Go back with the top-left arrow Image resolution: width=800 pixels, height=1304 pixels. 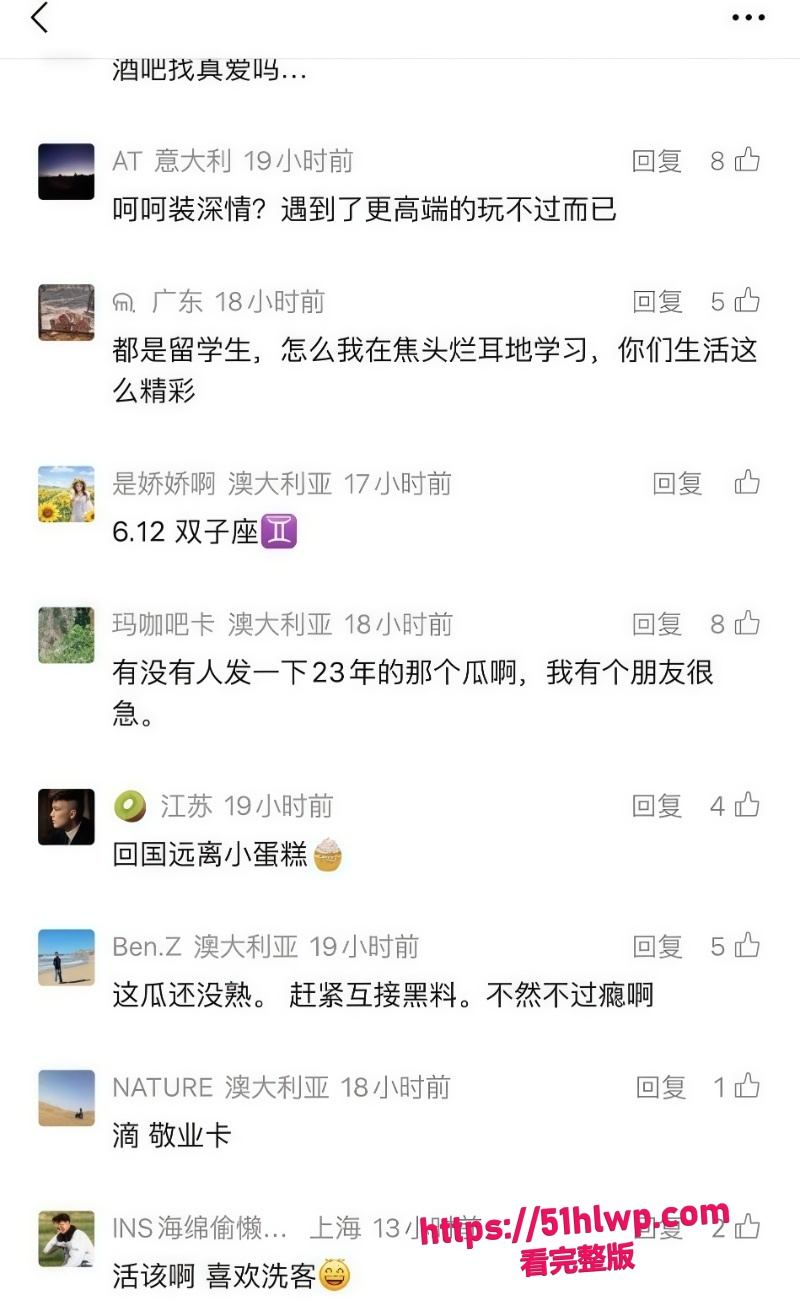tap(39, 17)
